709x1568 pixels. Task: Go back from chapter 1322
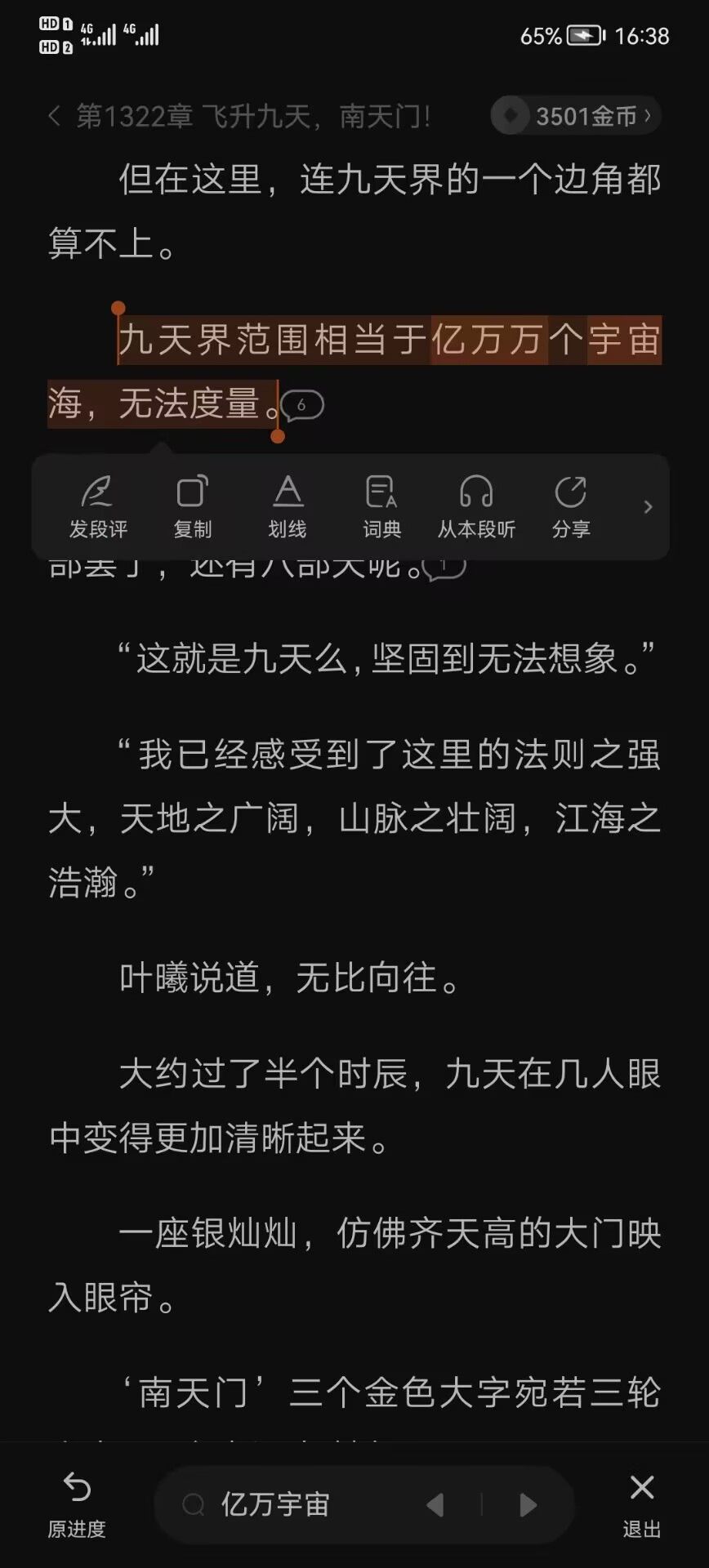point(54,116)
